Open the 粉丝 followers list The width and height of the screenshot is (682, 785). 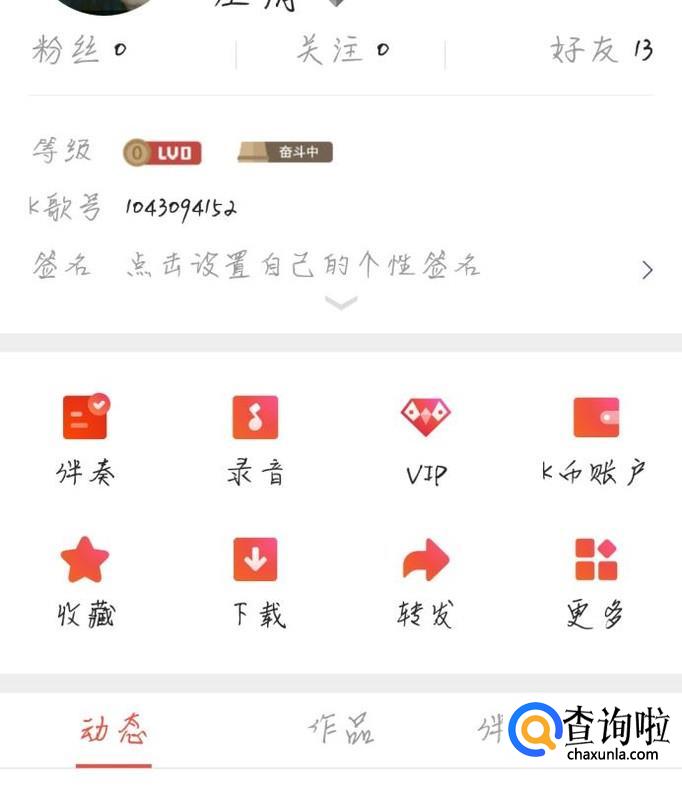[79, 49]
